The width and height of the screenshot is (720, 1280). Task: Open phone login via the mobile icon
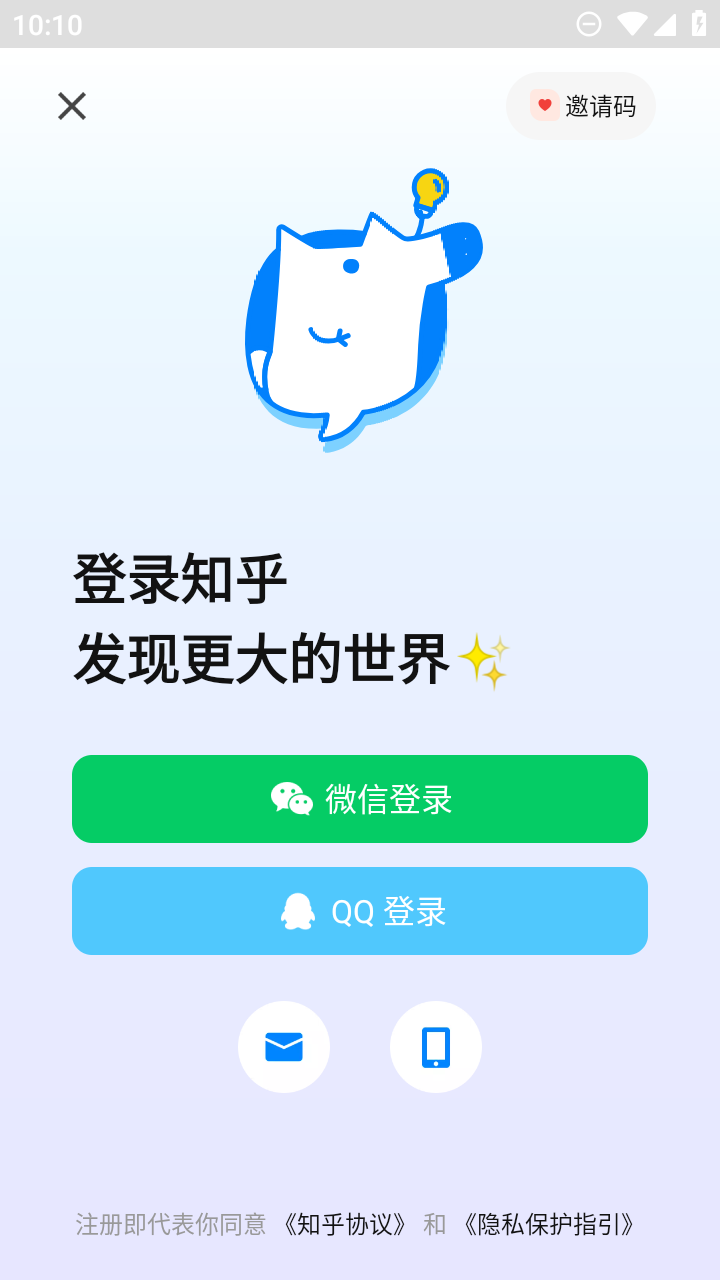tap(436, 1046)
